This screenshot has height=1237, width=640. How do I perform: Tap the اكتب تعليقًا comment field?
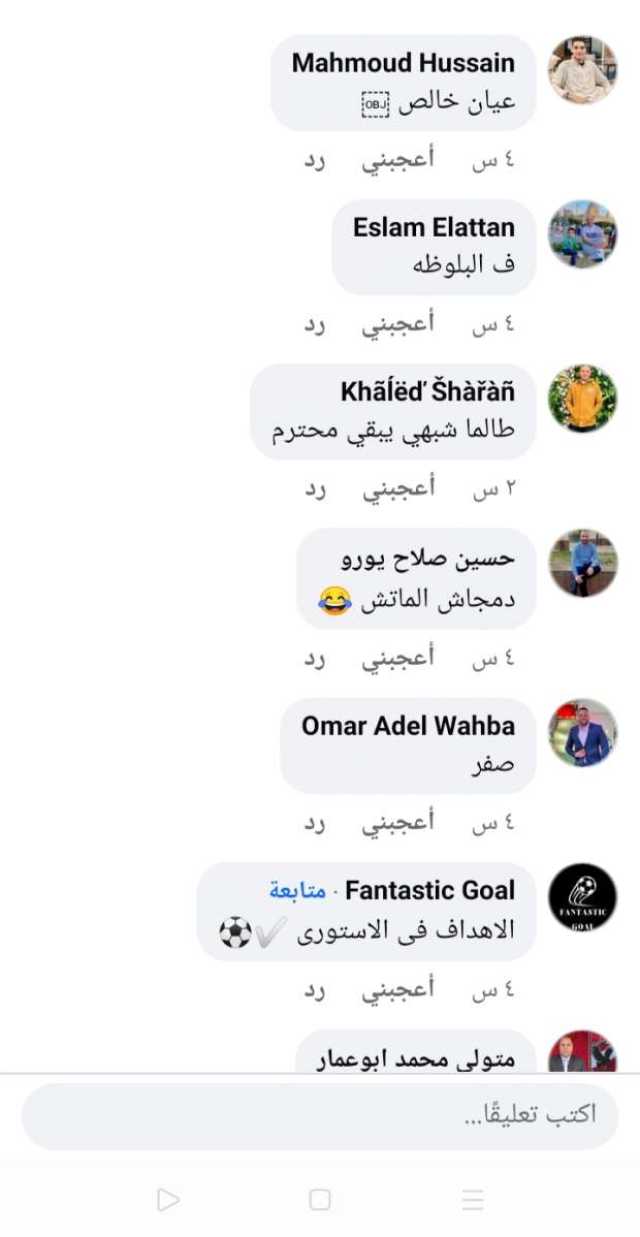[x=320, y=1115]
